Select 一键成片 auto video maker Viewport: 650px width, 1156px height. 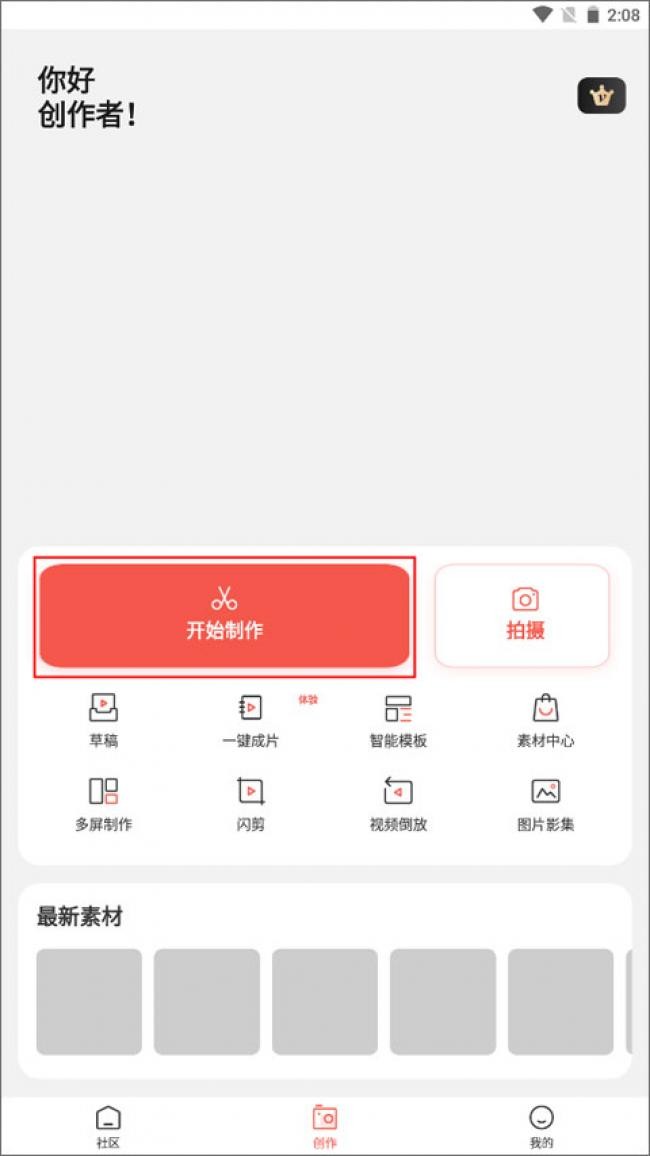tap(250, 720)
